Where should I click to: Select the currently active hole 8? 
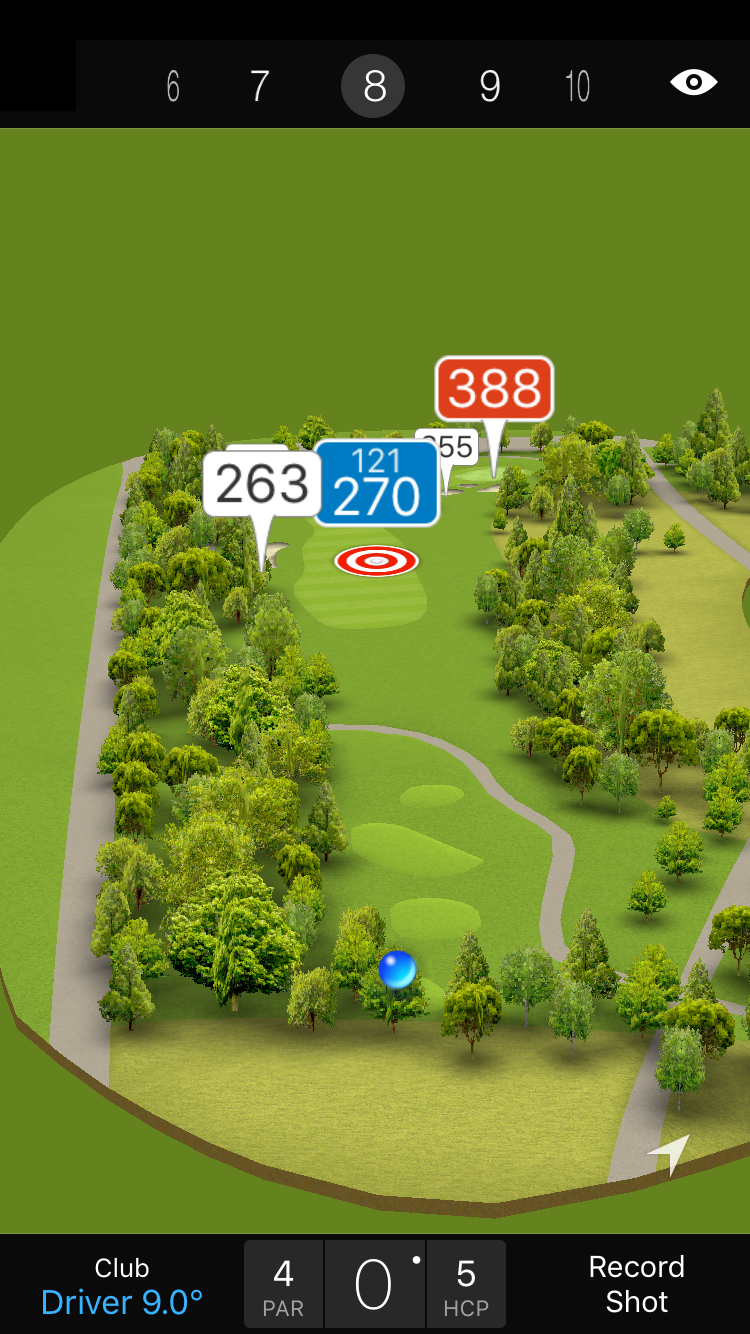click(373, 87)
